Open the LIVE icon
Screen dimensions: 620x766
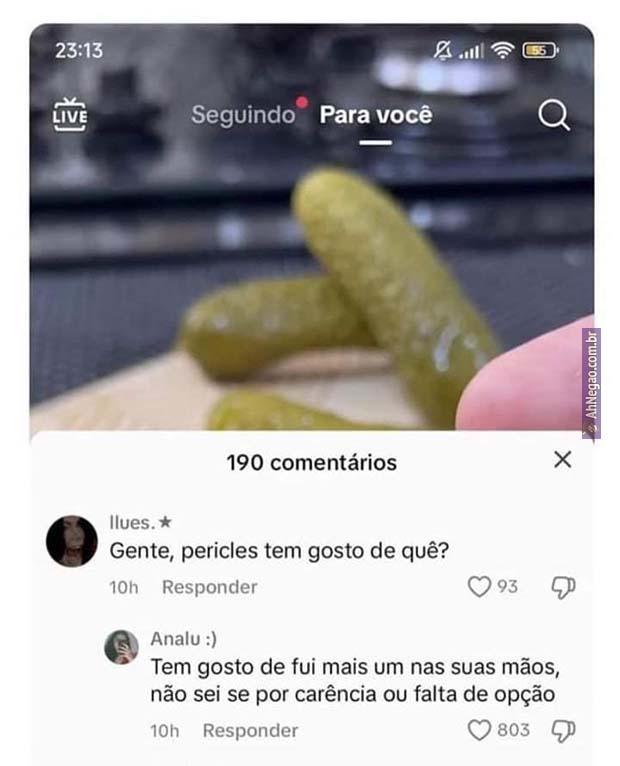tap(69, 114)
